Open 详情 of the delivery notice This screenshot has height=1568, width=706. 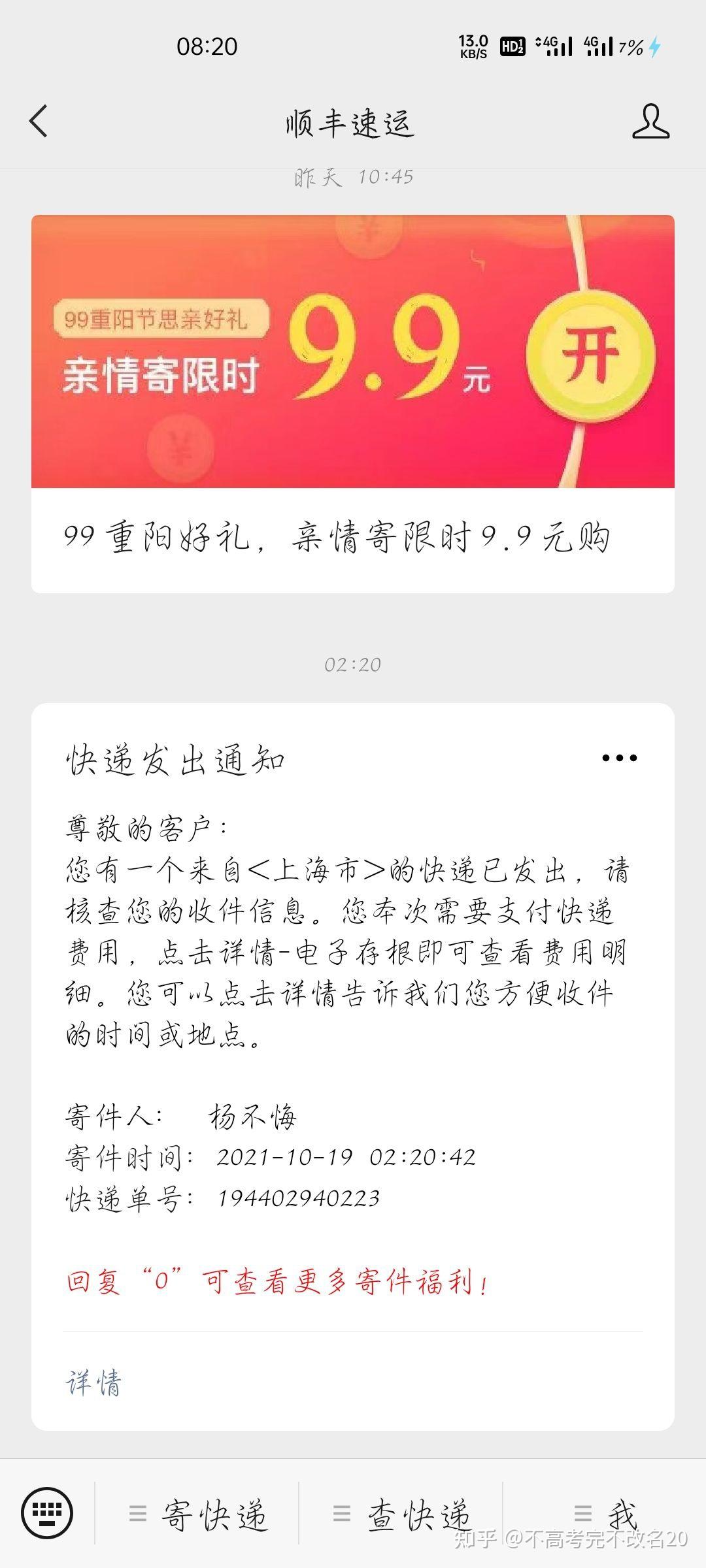click(94, 1382)
